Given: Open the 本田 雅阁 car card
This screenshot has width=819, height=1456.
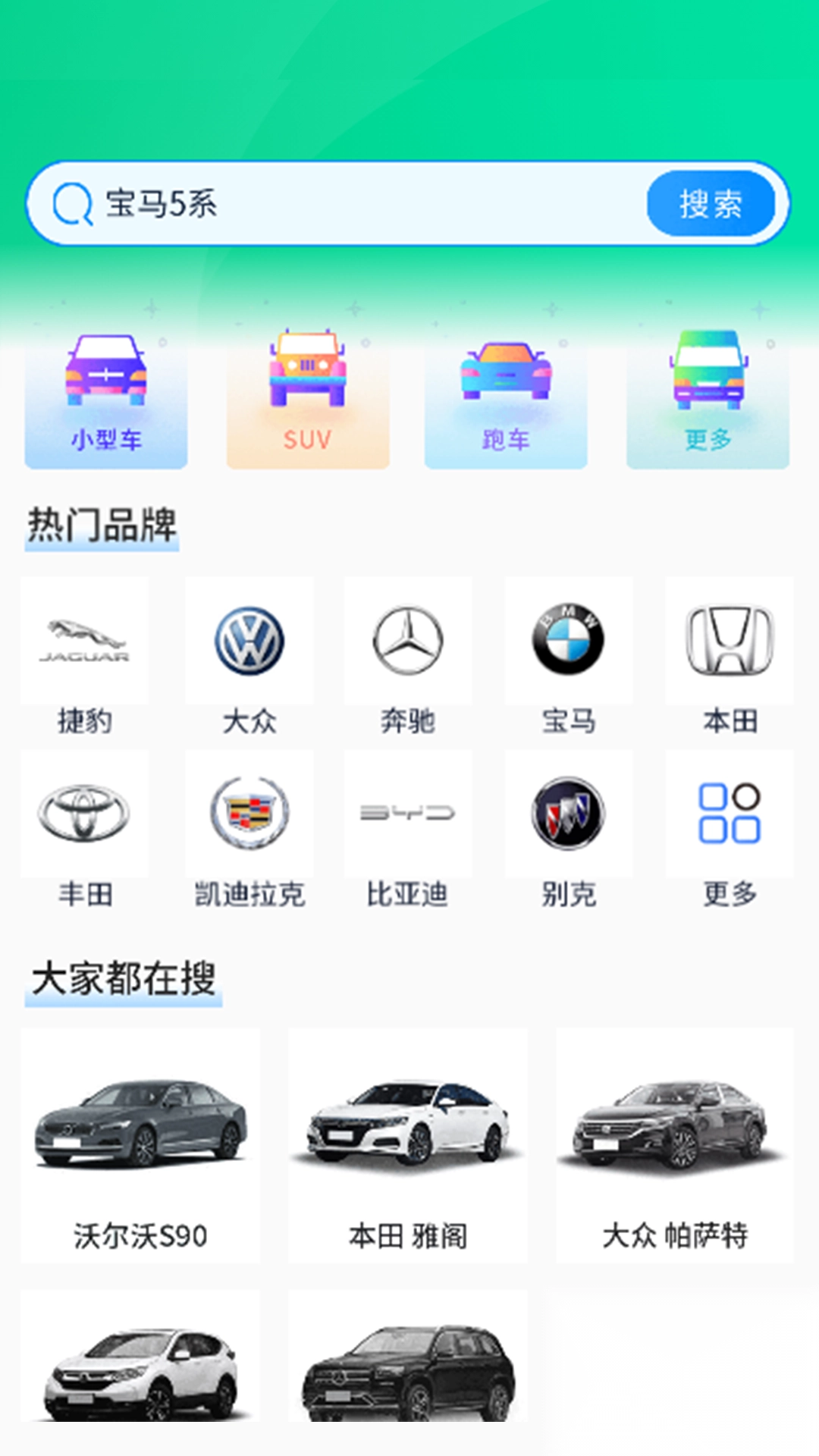Looking at the screenshot, I should 408,1145.
